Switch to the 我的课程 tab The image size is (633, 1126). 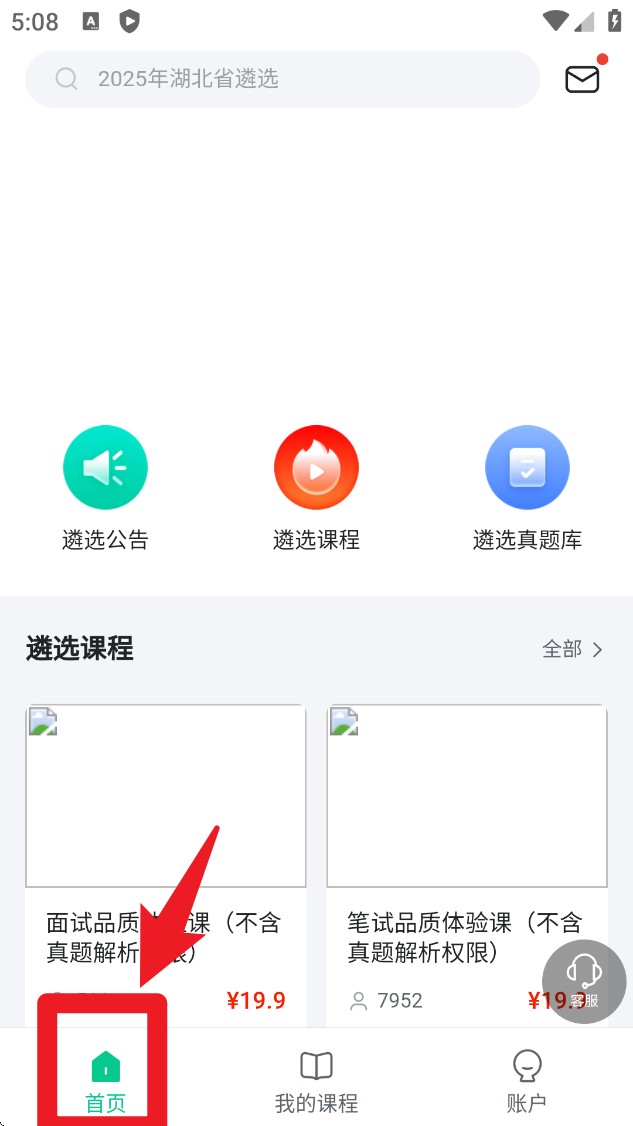[316, 1081]
